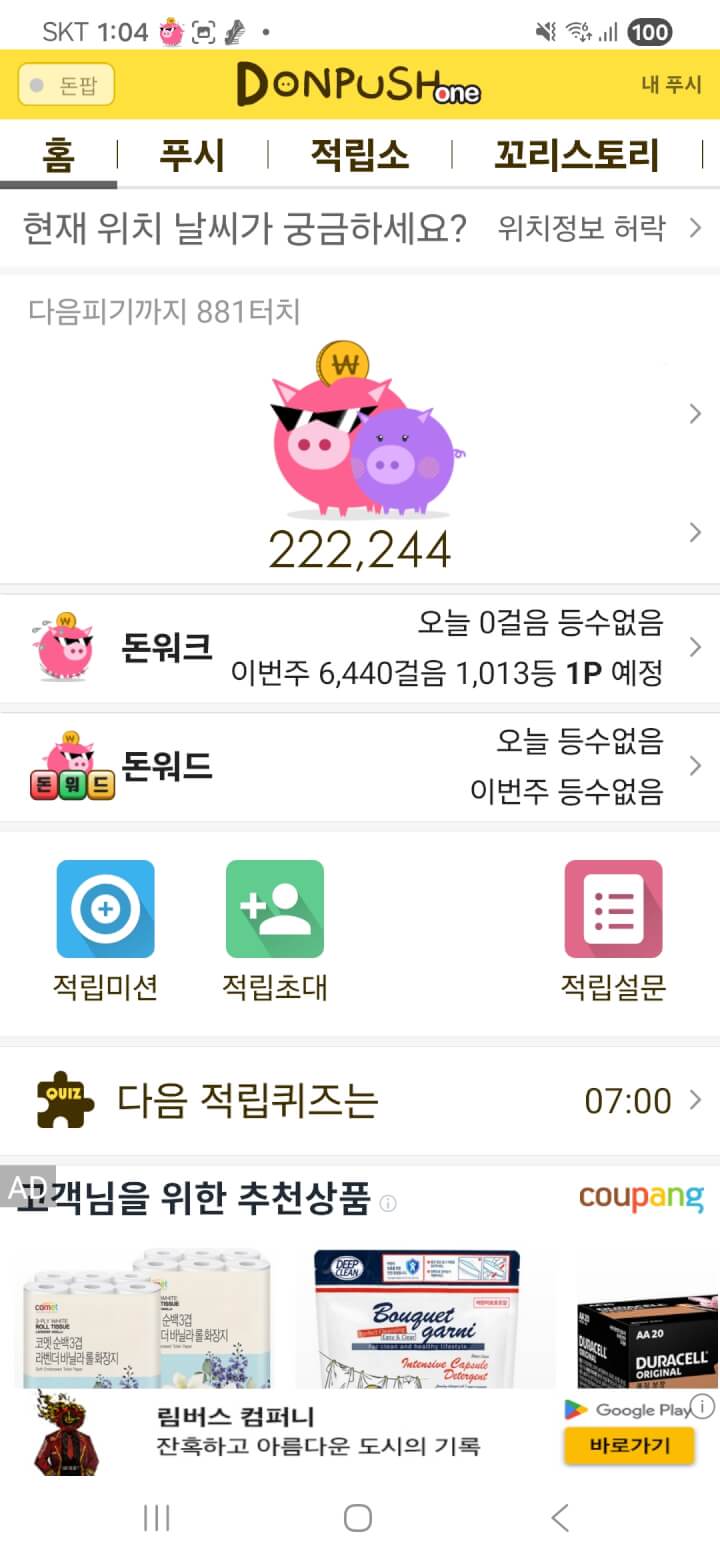Viewport: 720px width, 1560px height.
Task: Open the 돈워드 ranking row
Action: [x=360, y=767]
